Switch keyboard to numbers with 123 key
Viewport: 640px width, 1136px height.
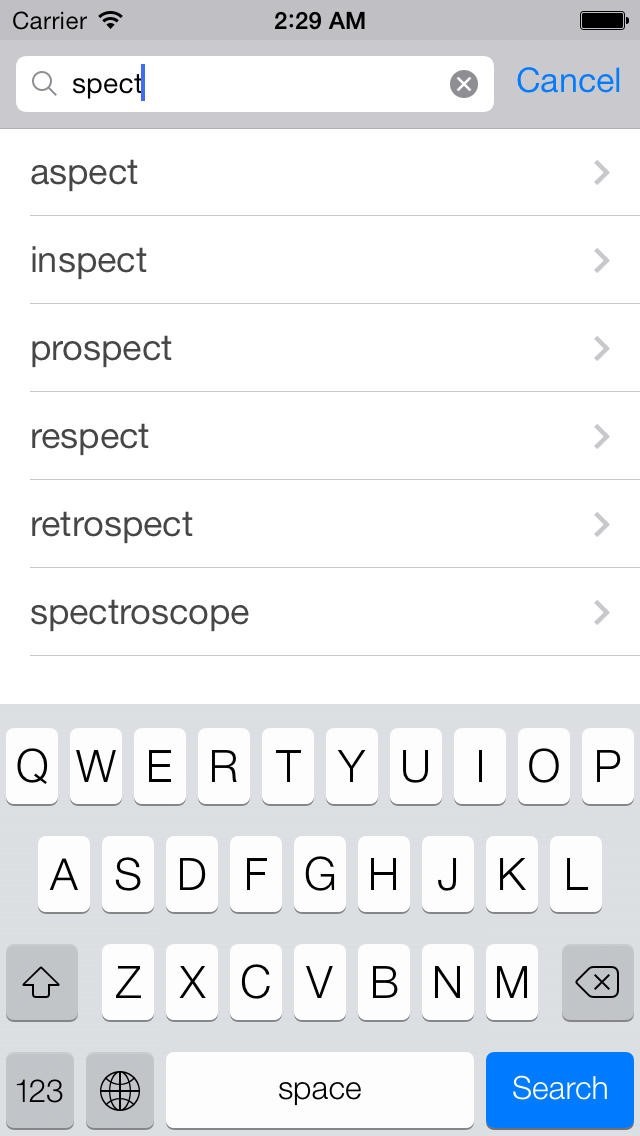40,1089
